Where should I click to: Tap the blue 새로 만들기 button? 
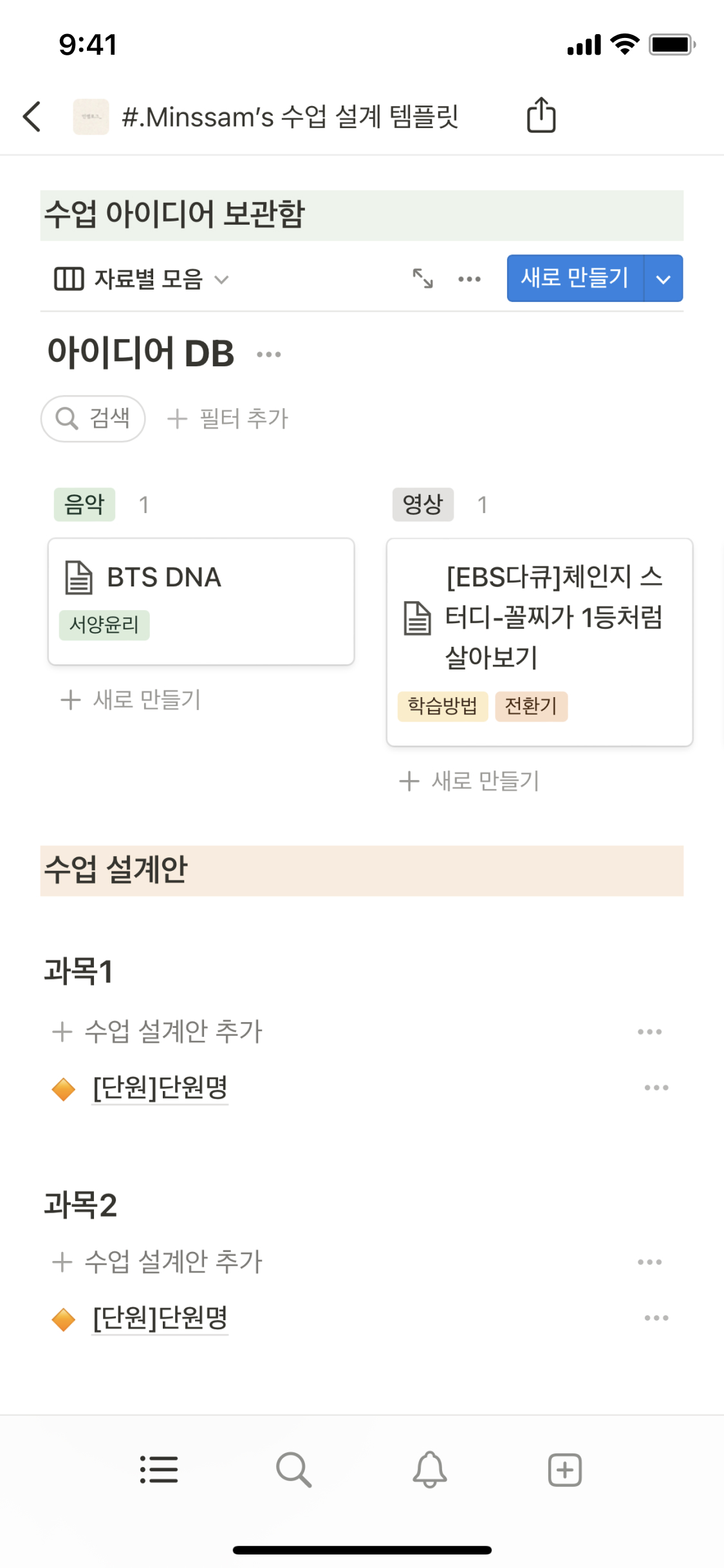pos(575,278)
